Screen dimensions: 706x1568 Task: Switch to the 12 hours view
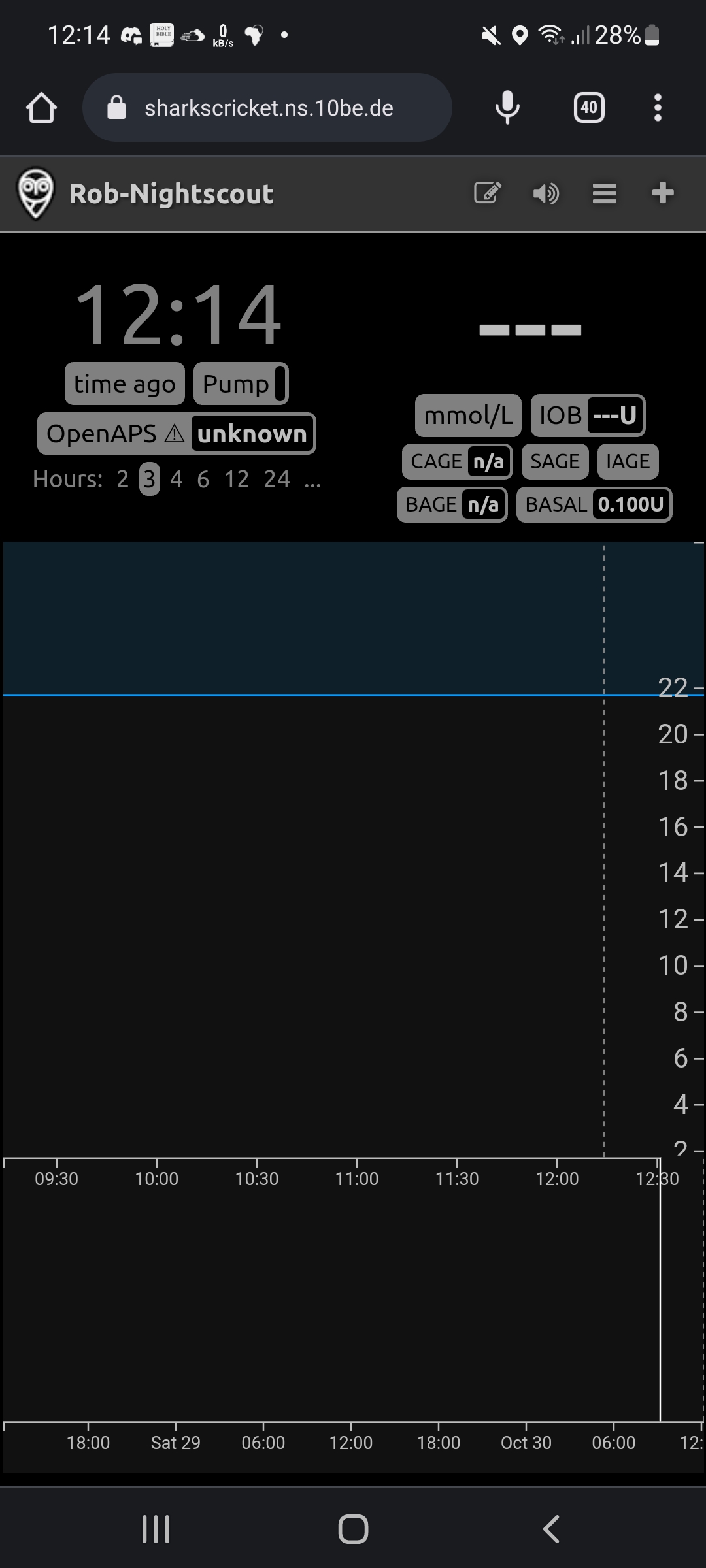[237, 480]
